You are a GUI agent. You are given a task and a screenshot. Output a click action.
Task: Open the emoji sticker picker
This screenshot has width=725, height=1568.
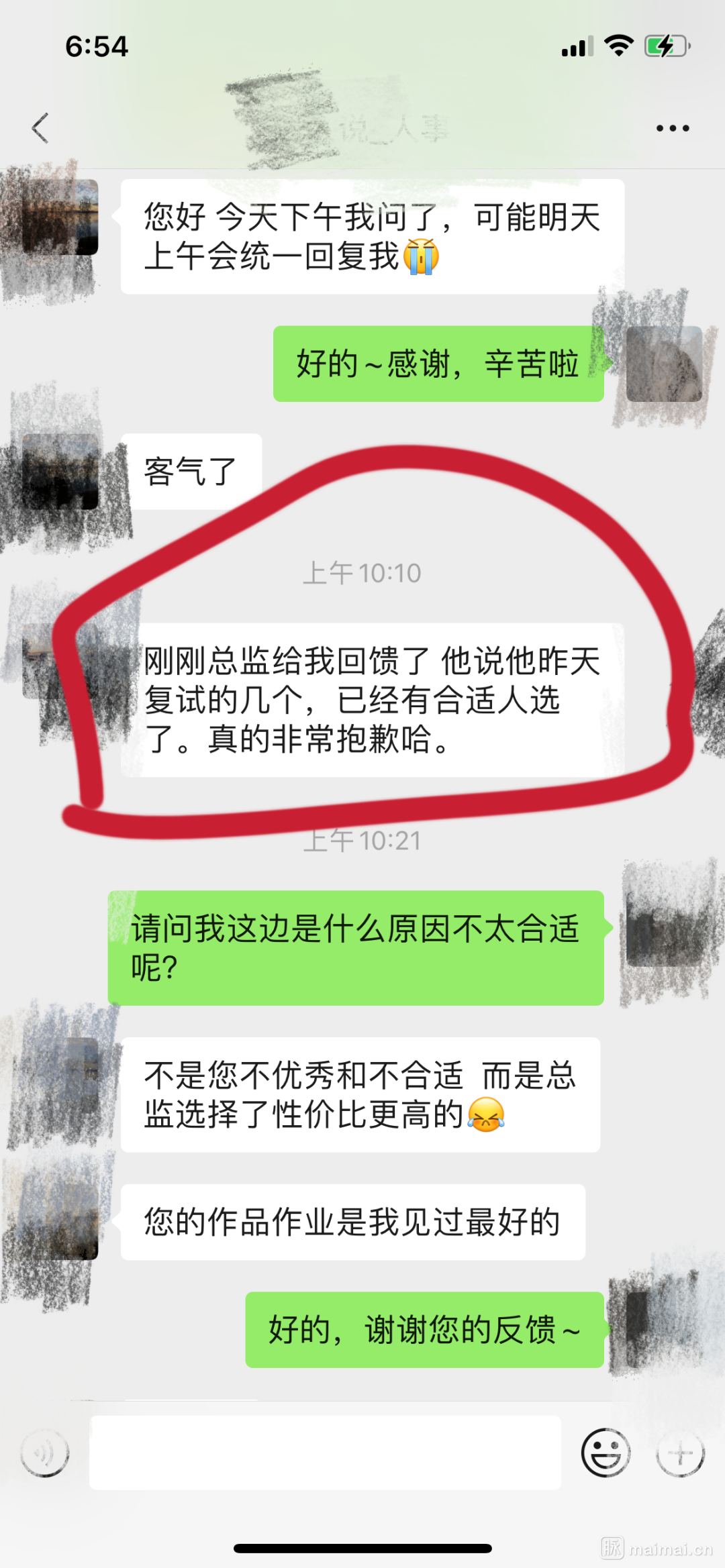coord(605,1453)
